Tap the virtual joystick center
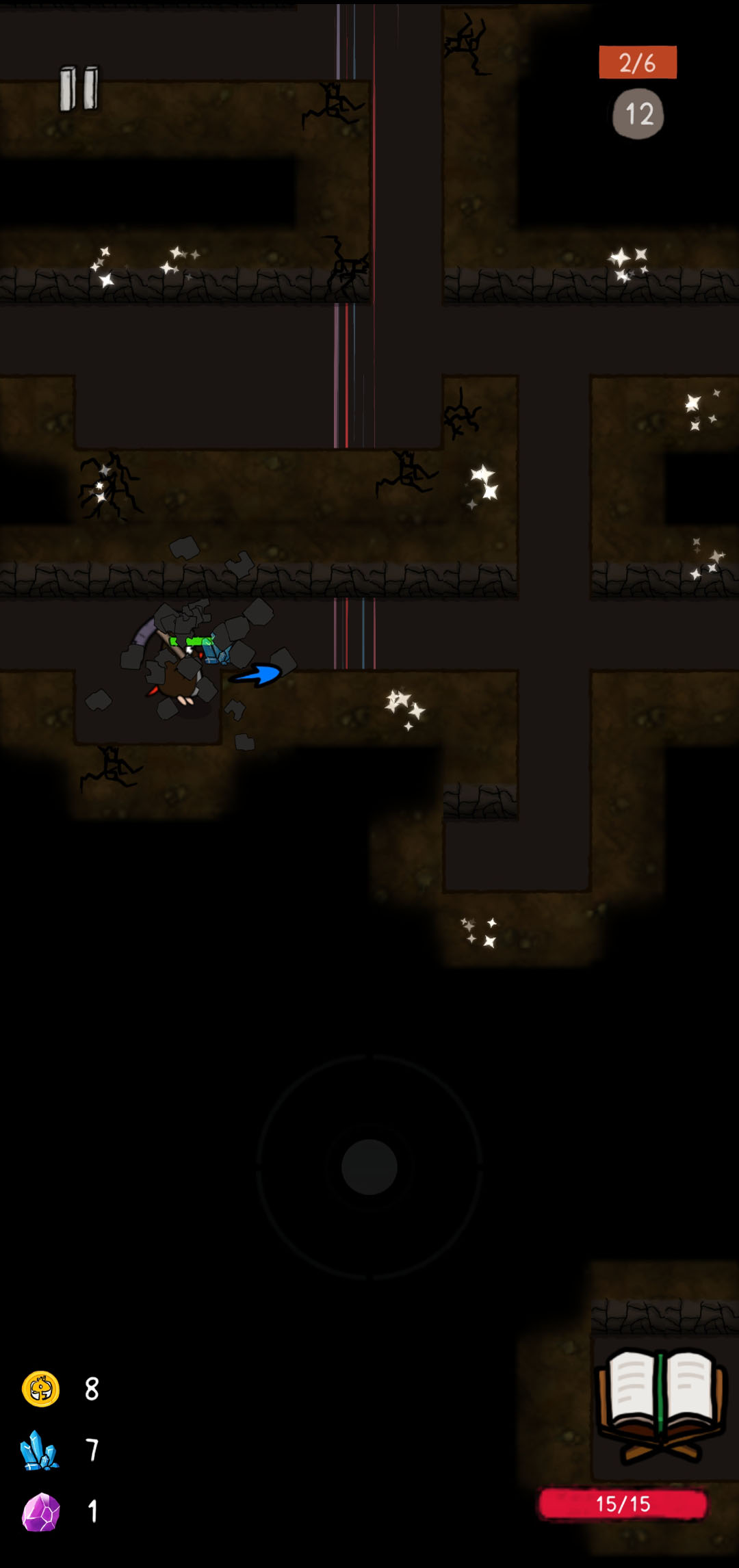 (369, 1167)
